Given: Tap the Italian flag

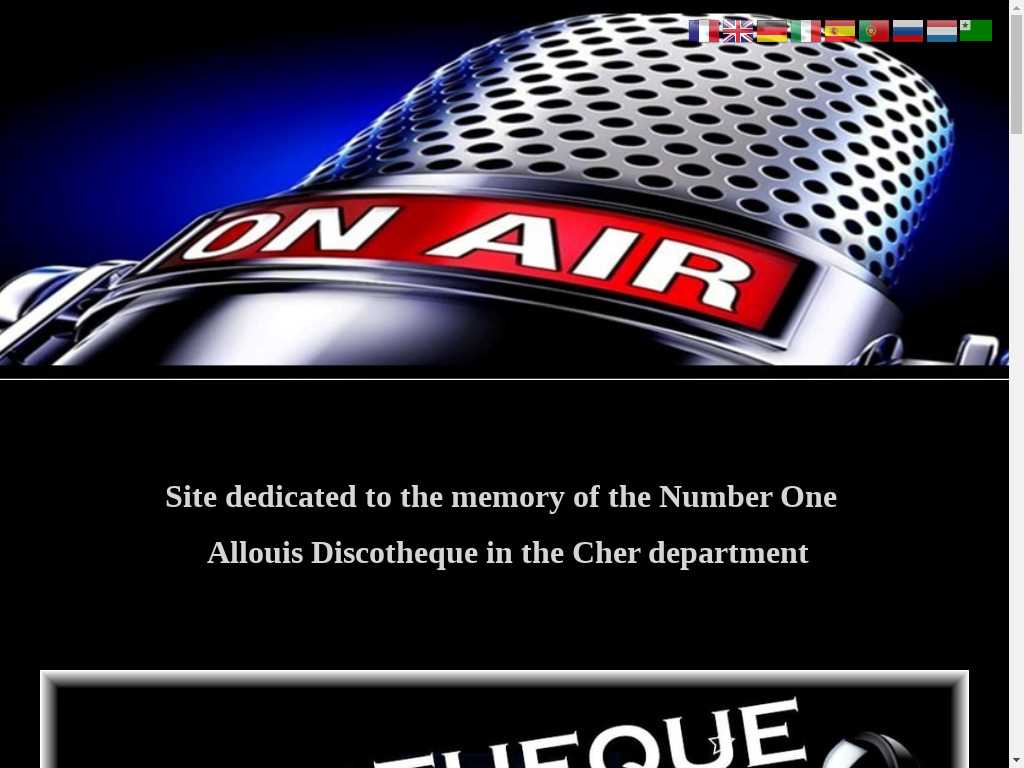Looking at the screenshot, I should tap(806, 31).
